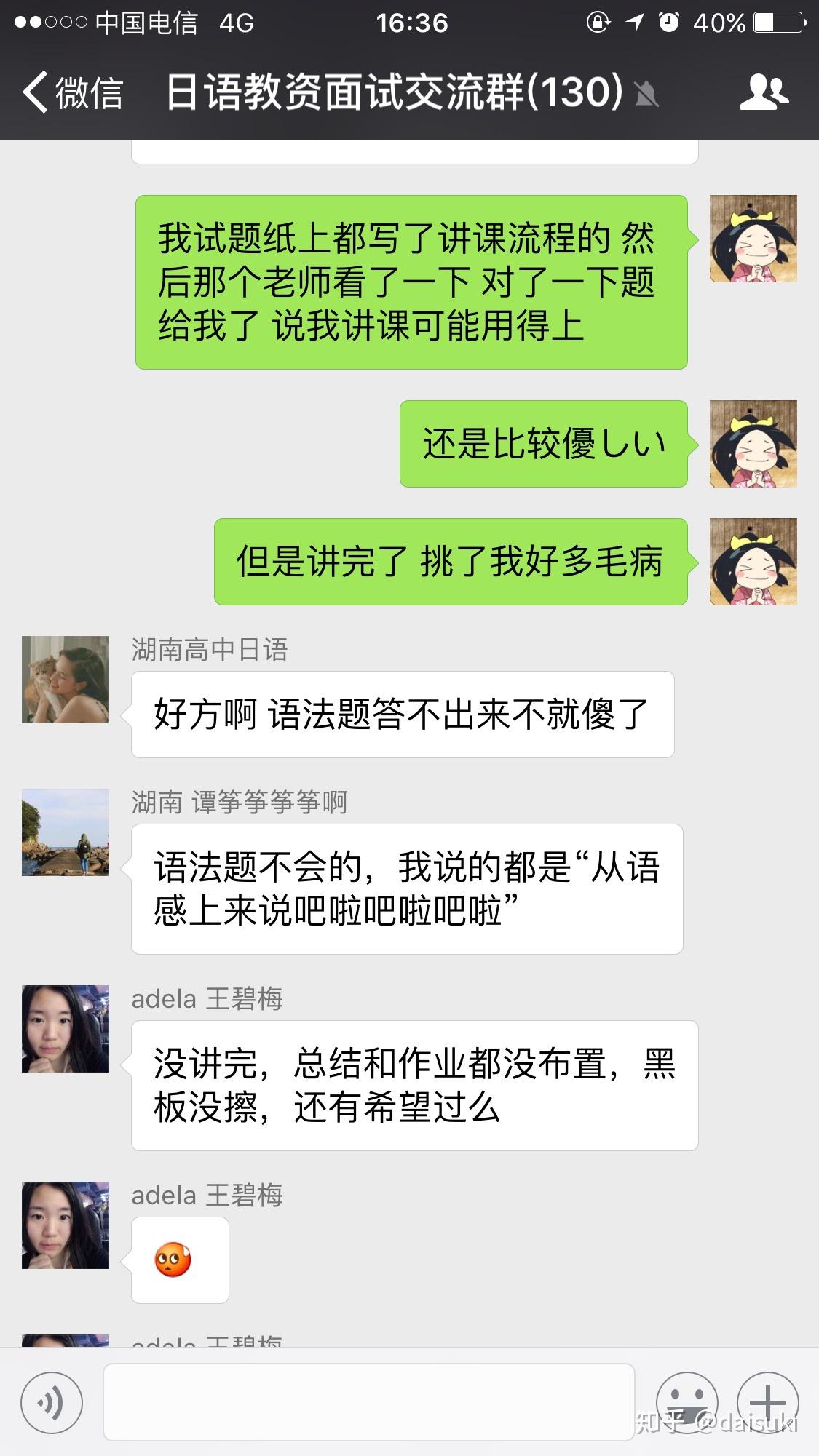Screen dimensions: 819x1456
Task: Open the group members info icon
Action: coord(763,92)
